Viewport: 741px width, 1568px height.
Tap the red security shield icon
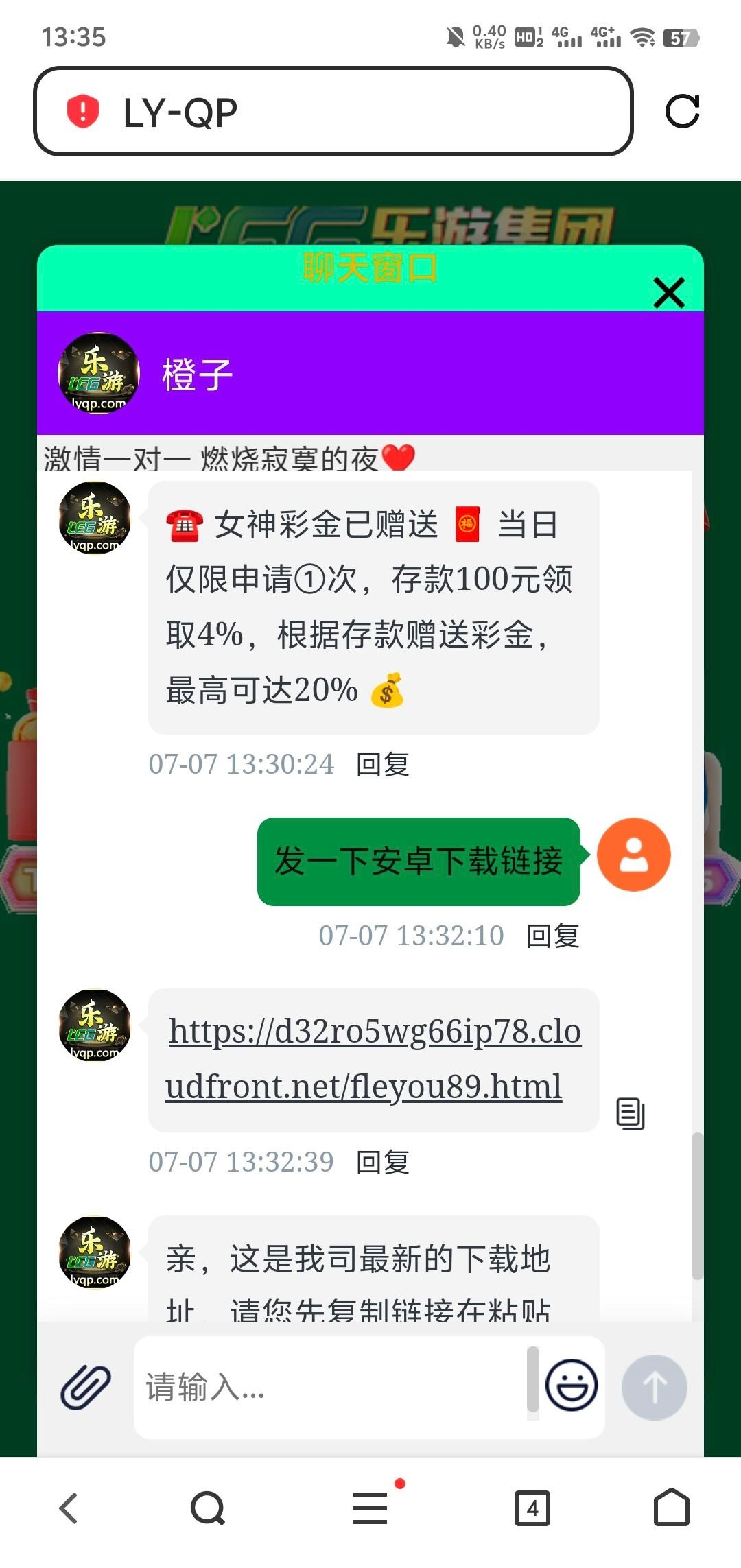83,111
